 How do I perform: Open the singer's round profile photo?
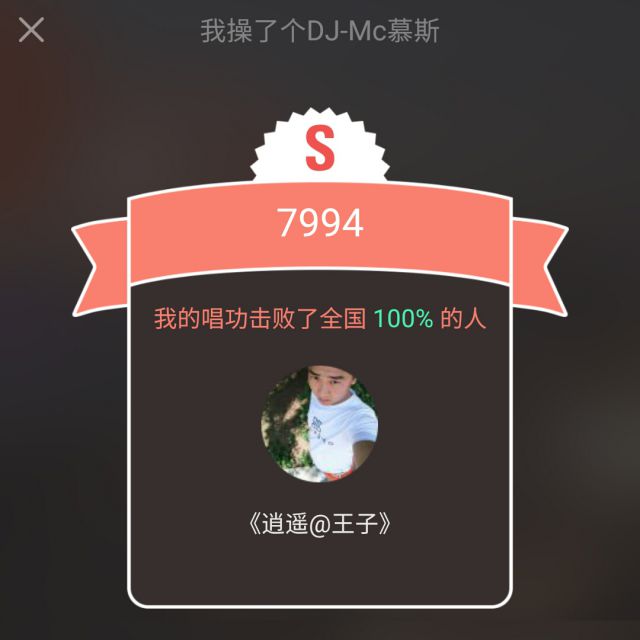click(320, 425)
